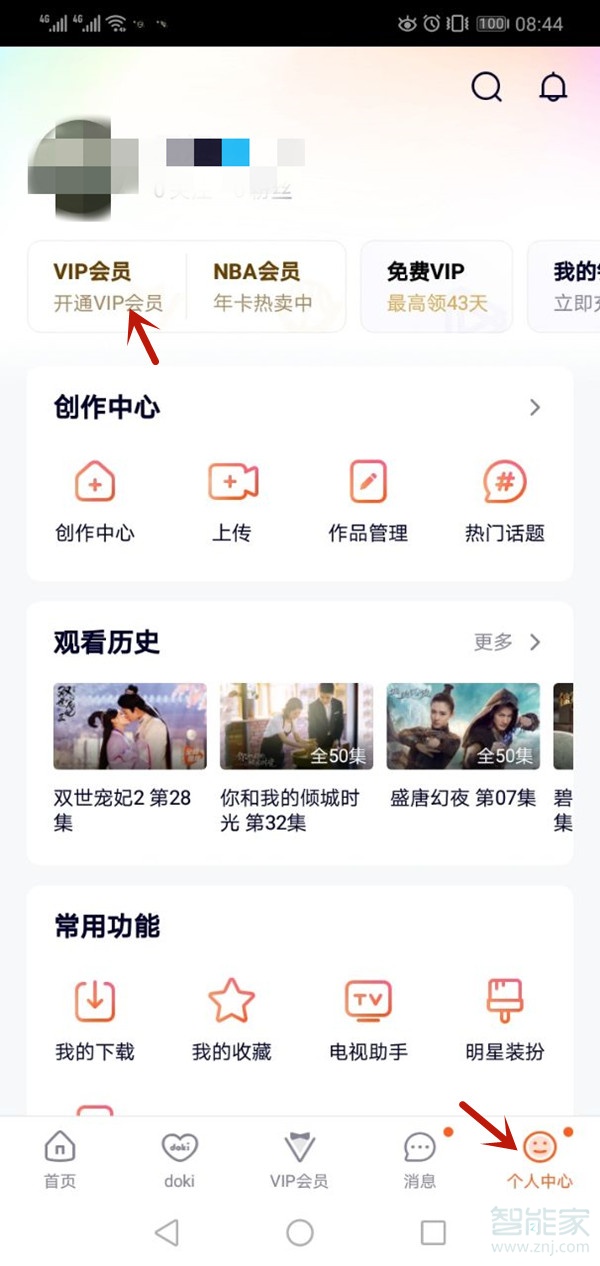
Task: Expand the 创作中心 section arrow
Action: point(535,407)
